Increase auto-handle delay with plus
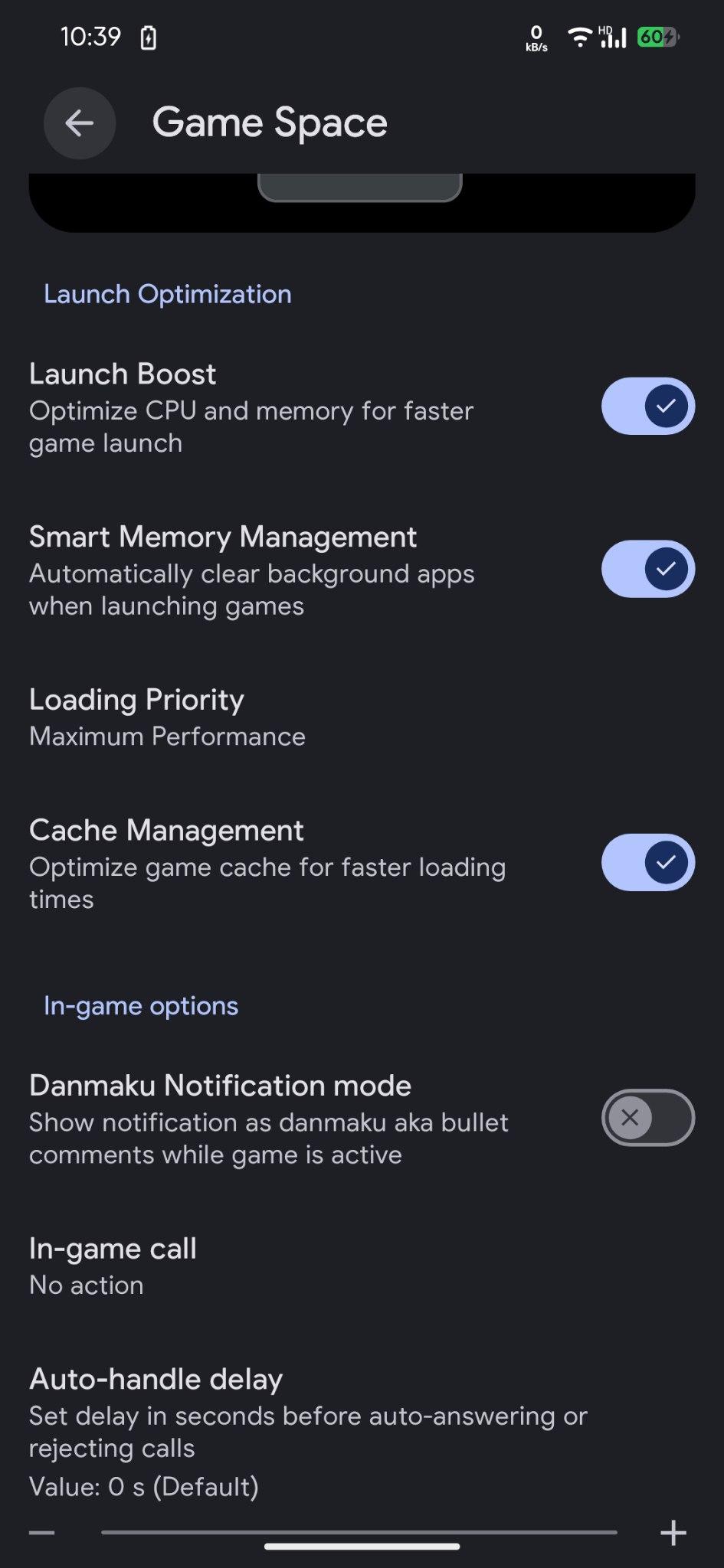This screenshot has height=1568, width=724. (673, 1533)
